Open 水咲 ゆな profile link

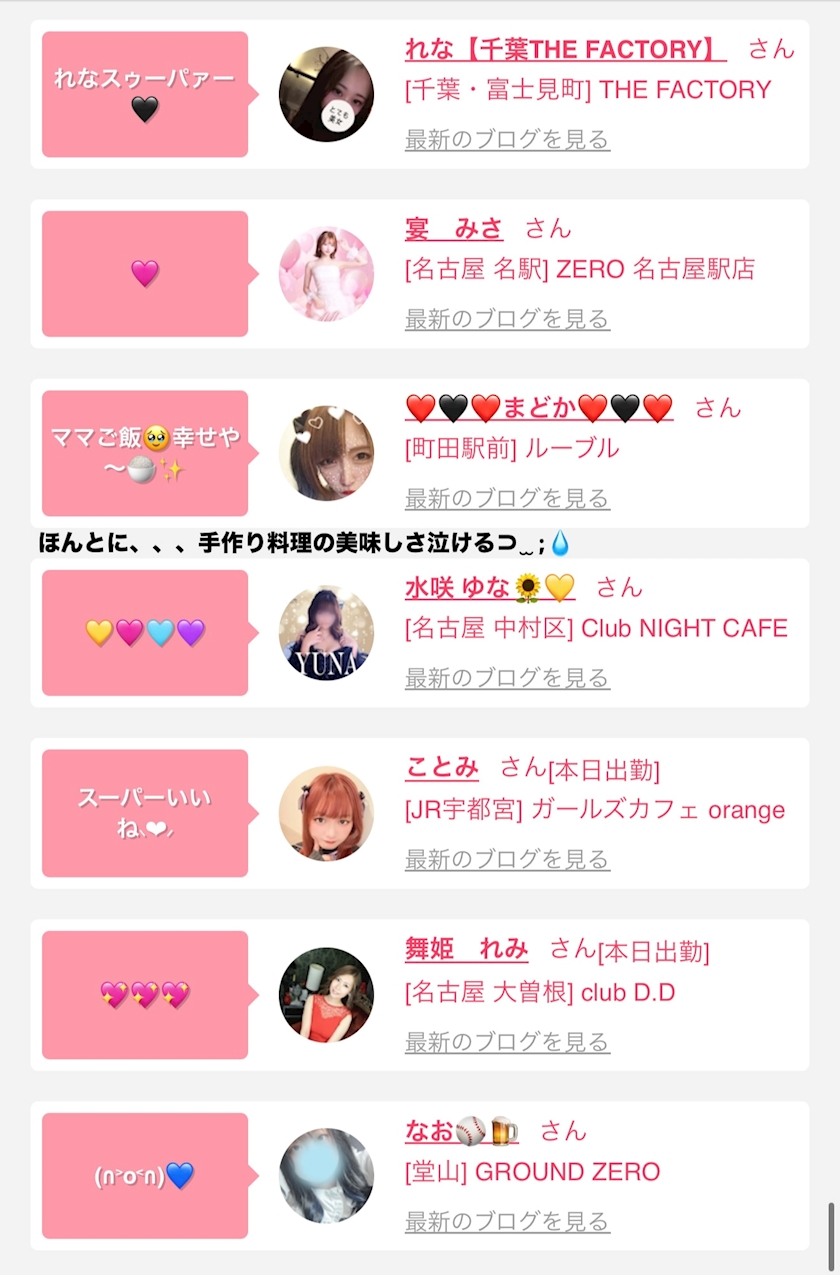click(x=490, y=587)
